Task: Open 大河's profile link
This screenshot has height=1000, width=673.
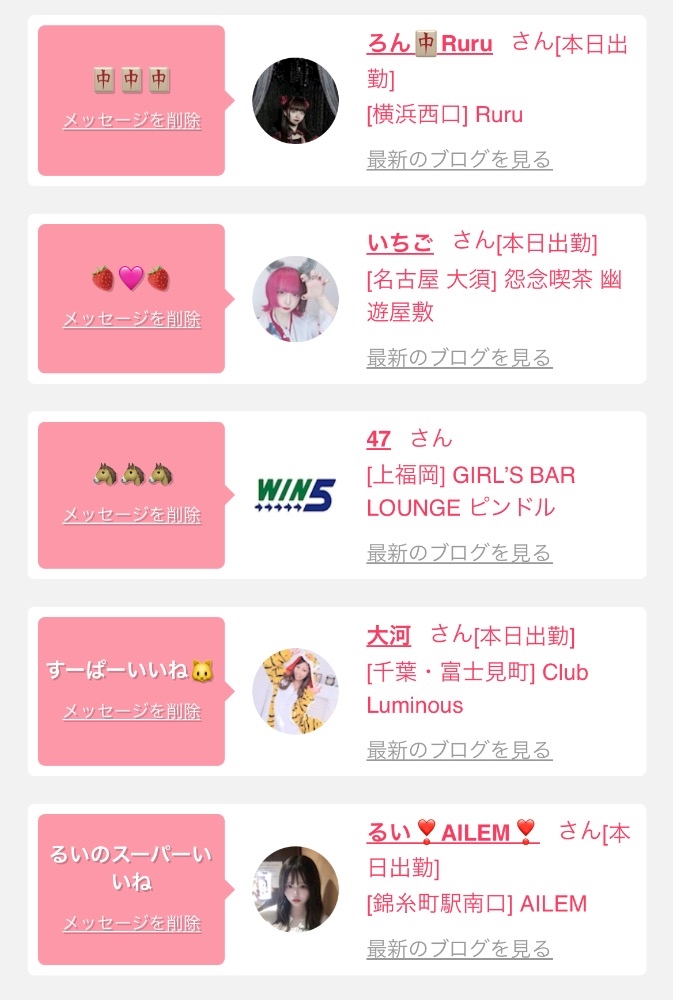Action: coord(388,635)
